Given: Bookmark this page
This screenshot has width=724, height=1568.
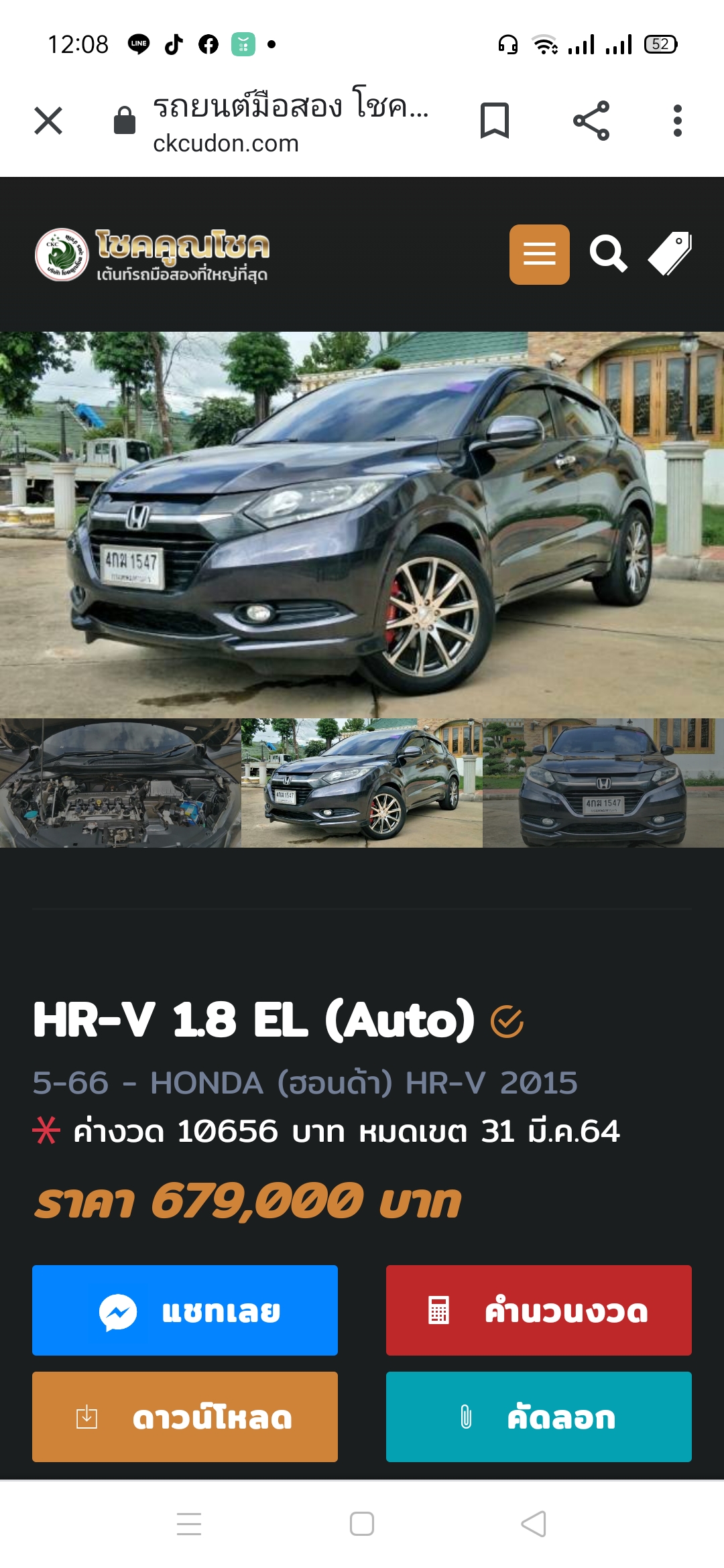Looking at the screenshot, I should 495,121.
